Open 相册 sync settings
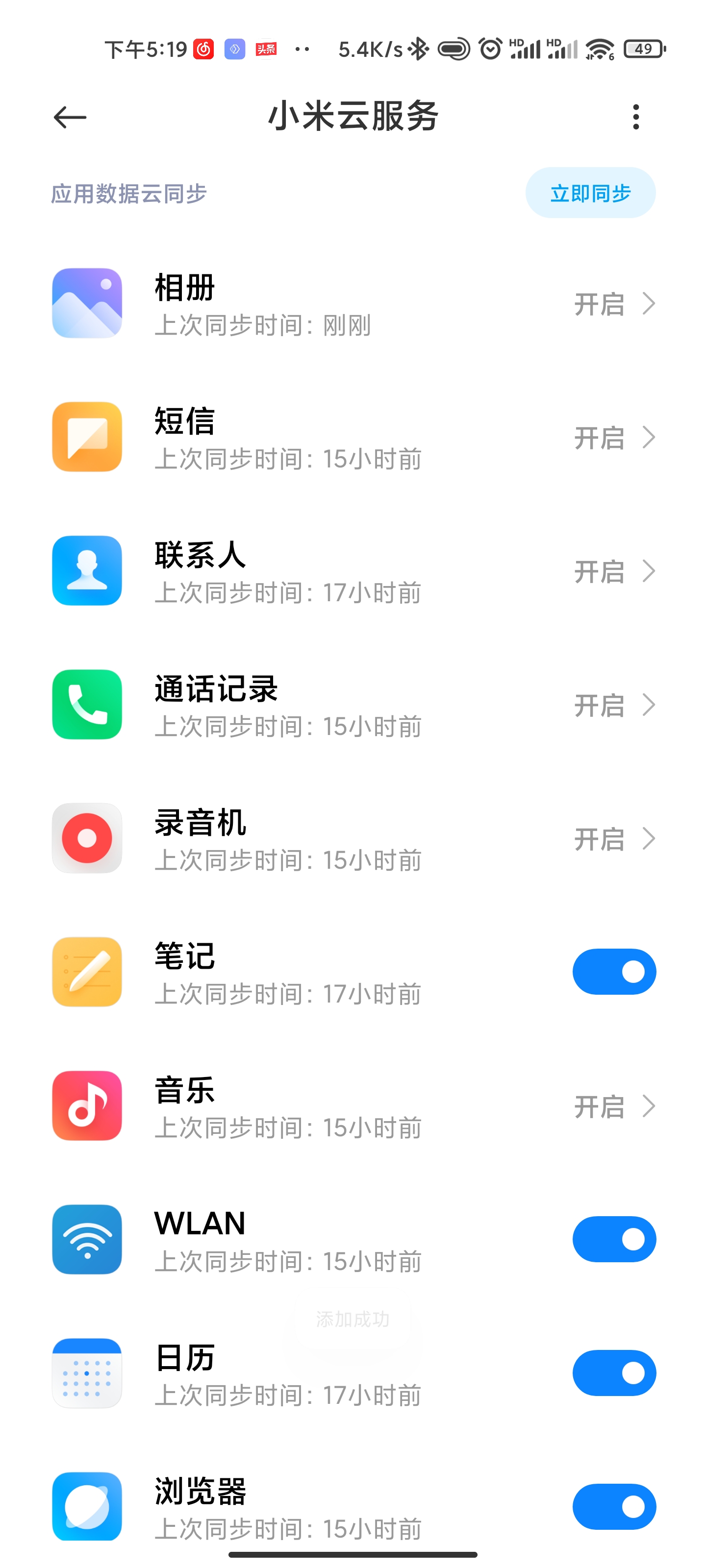The image size is (706, 1568). 353,304
